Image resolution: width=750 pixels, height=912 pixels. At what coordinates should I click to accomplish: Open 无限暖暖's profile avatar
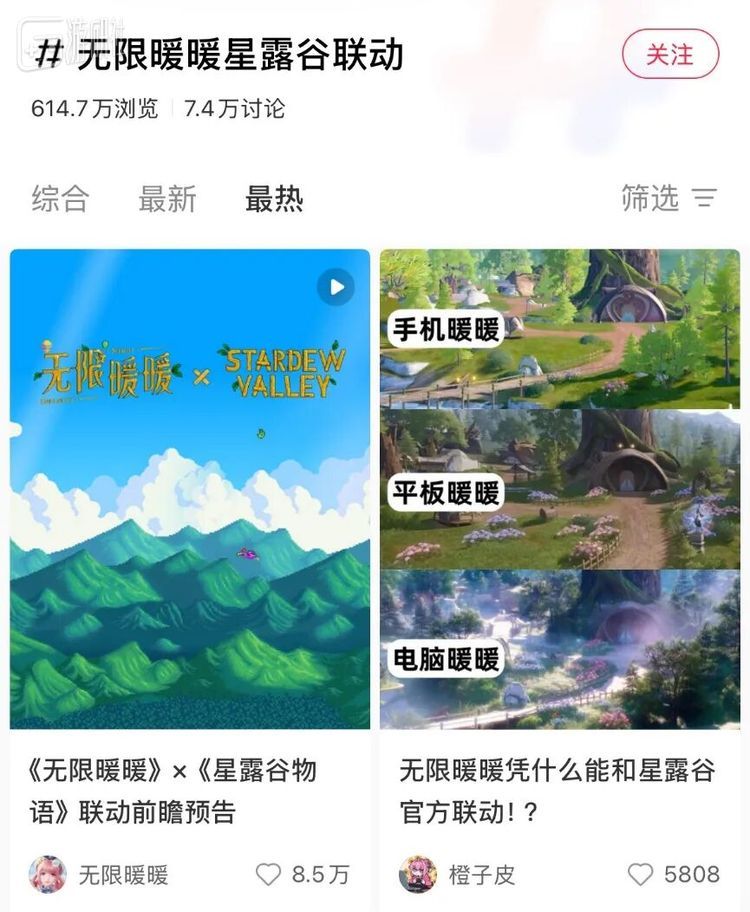tap(47, 874)
